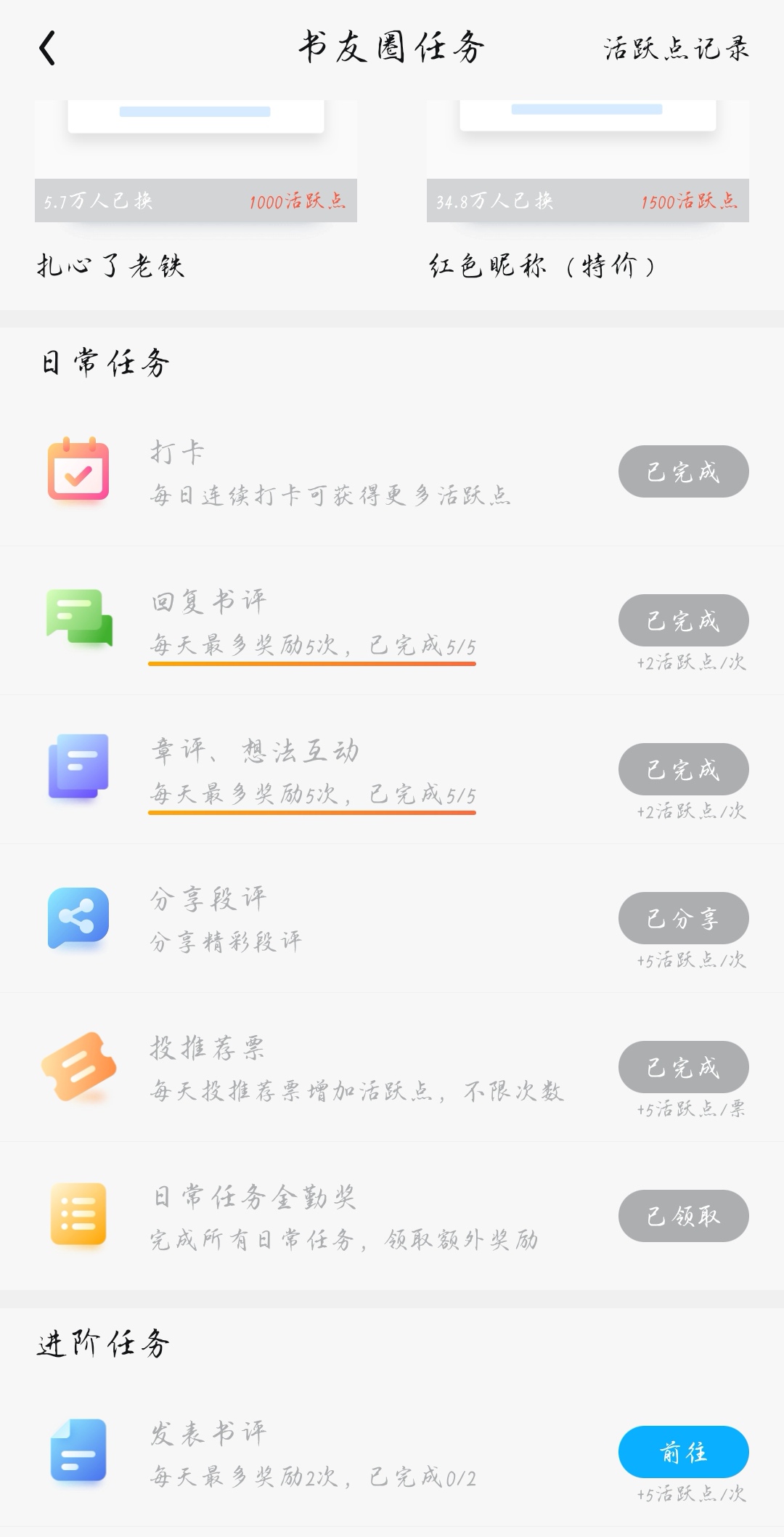Tap 已完成 button for 投推荐票
Viewport: 784px width, 1537px height.
tap(683, 1067)
